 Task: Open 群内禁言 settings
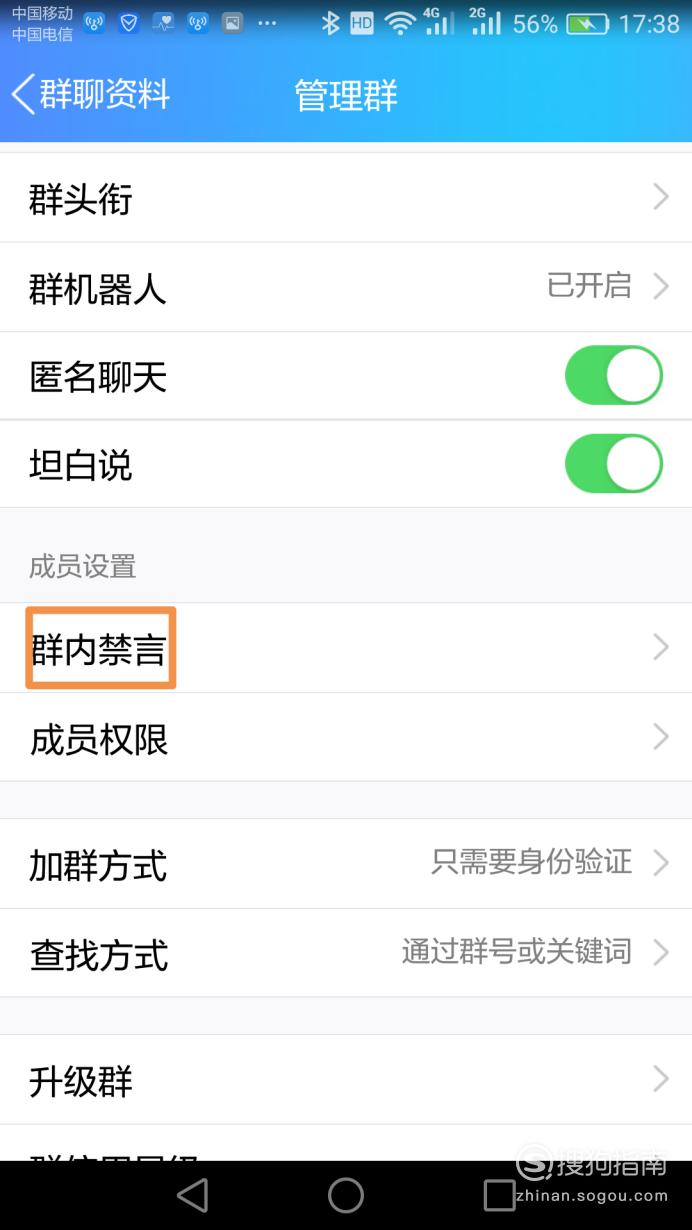(346, 648)
